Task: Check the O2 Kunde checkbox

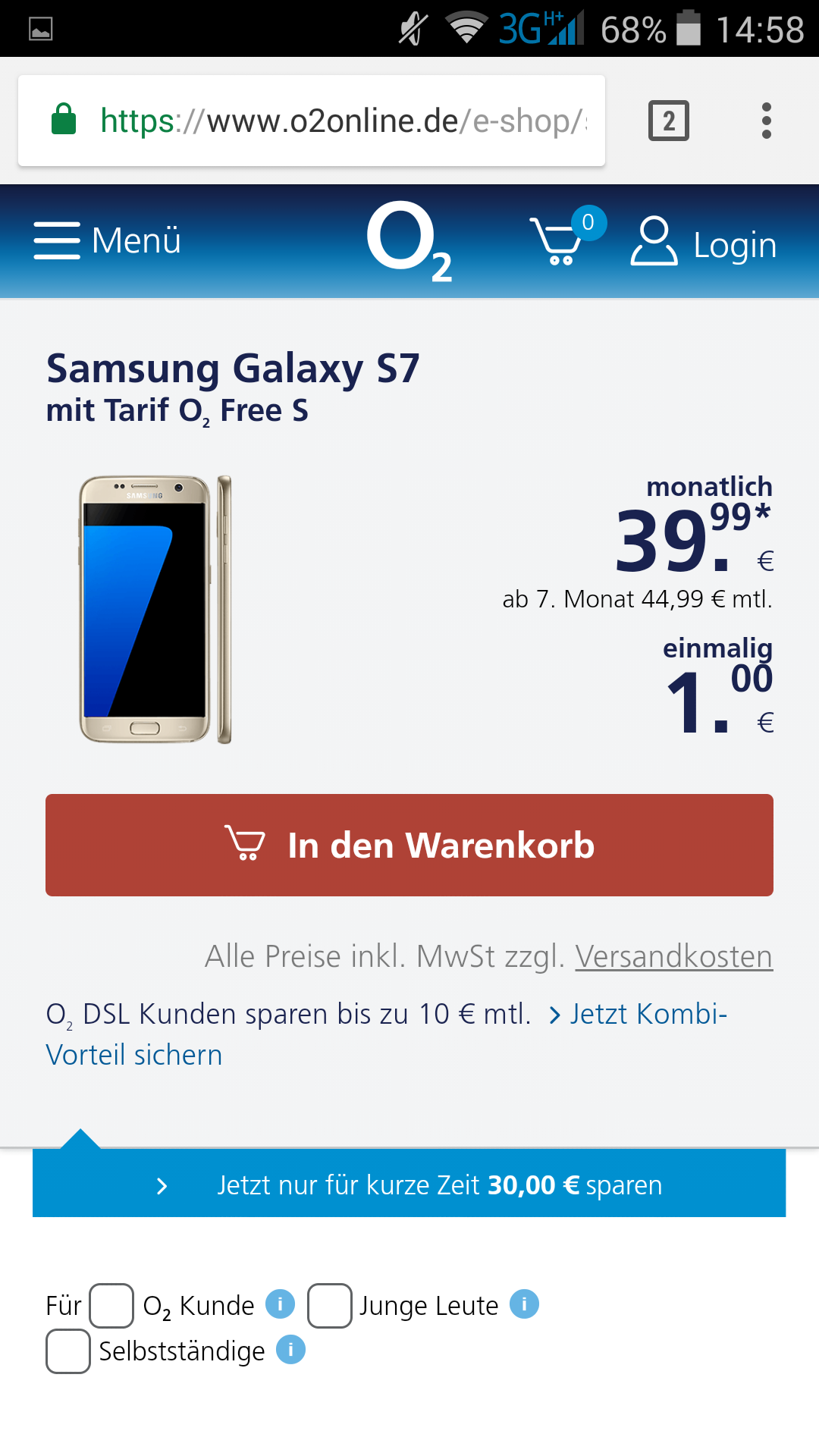Action: pos(111,1305)
